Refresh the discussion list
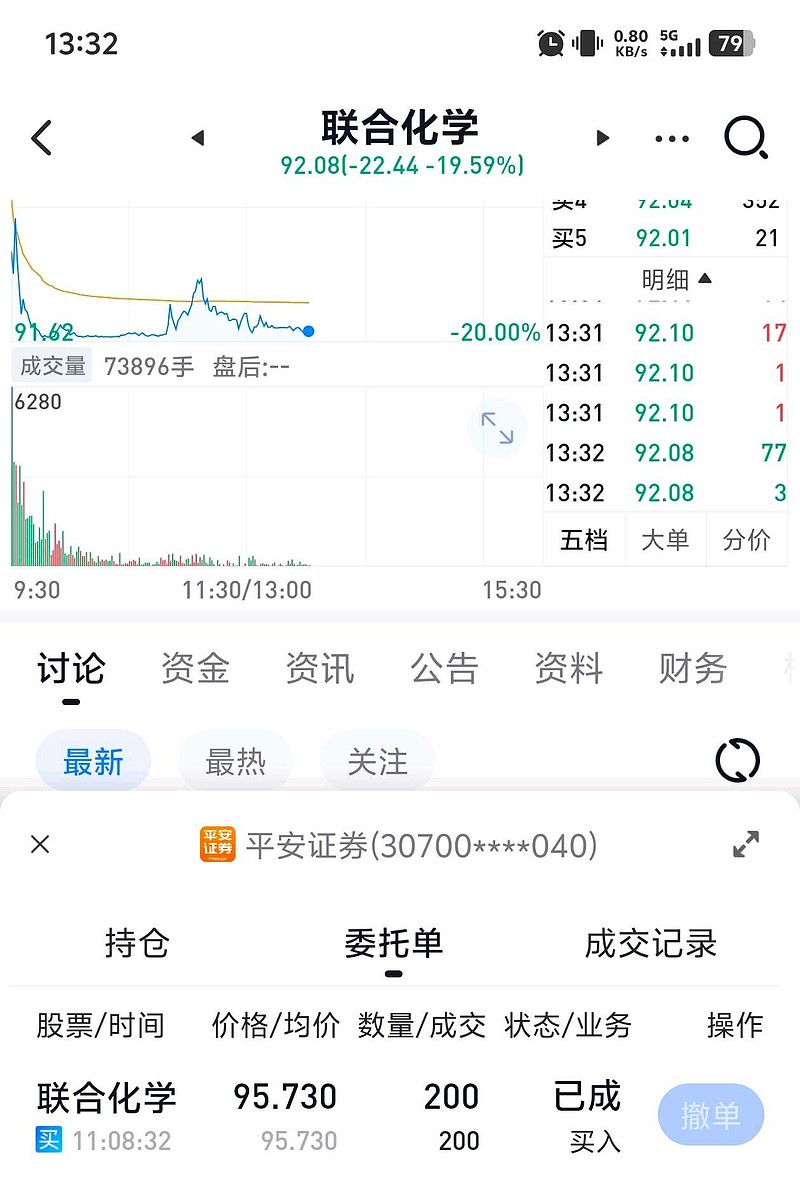800x1197 pixels. pos(738,761)
